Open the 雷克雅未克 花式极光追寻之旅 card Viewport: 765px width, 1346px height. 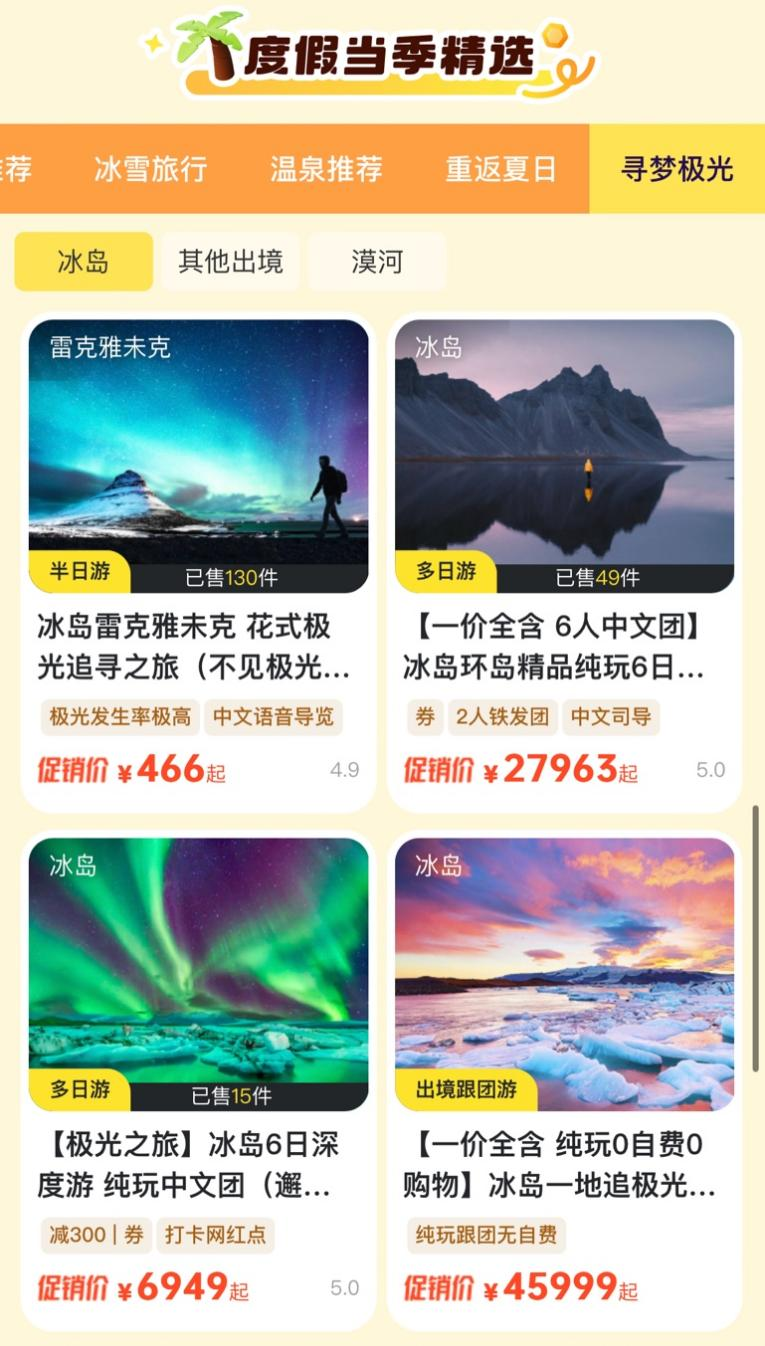coord(198,560)
